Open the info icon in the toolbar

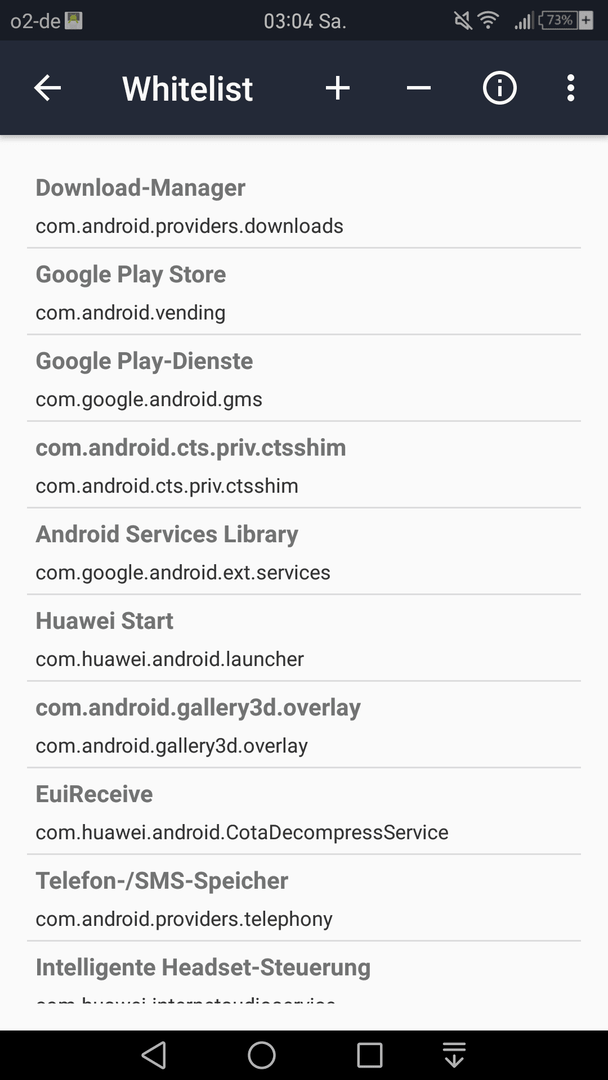tap(499, 88)
